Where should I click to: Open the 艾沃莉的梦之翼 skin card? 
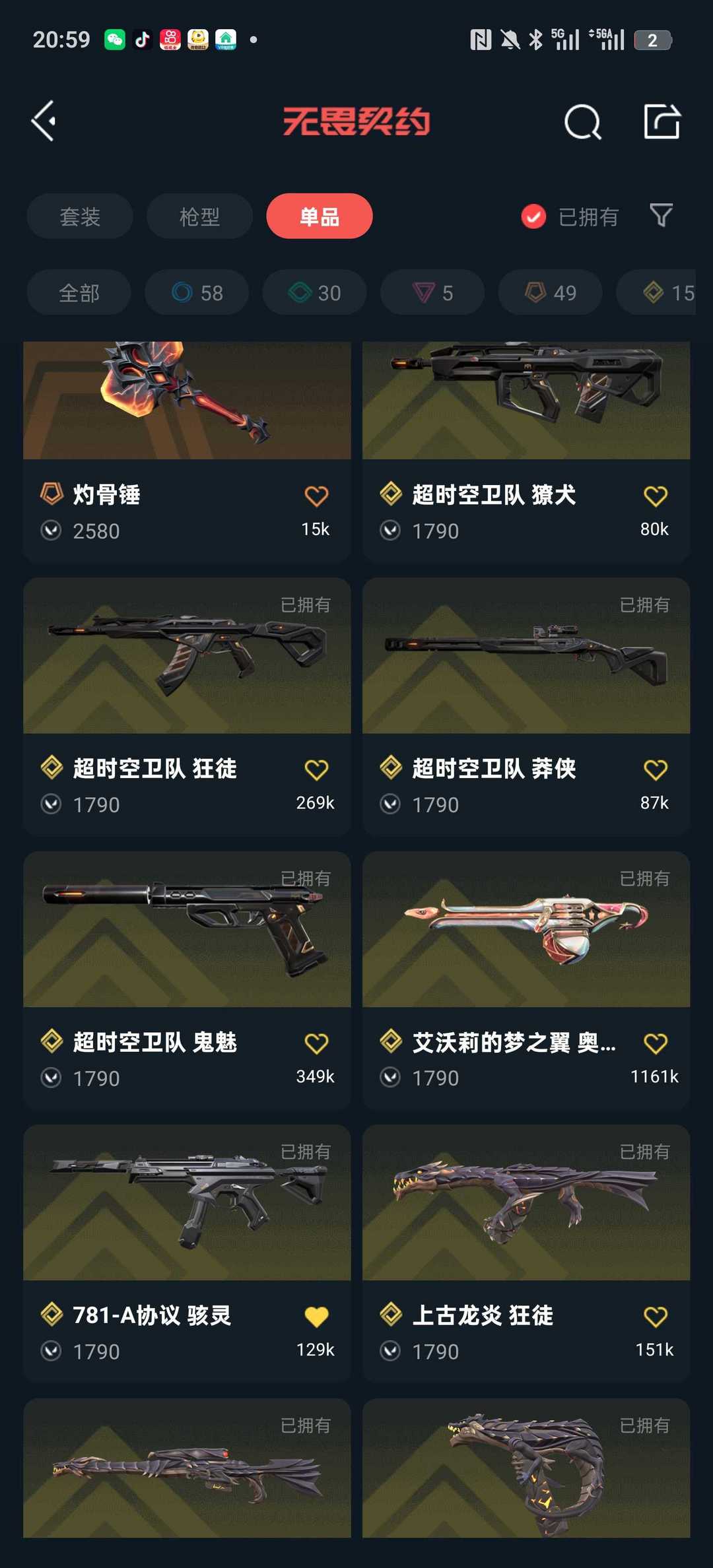[x=526, y=981]
